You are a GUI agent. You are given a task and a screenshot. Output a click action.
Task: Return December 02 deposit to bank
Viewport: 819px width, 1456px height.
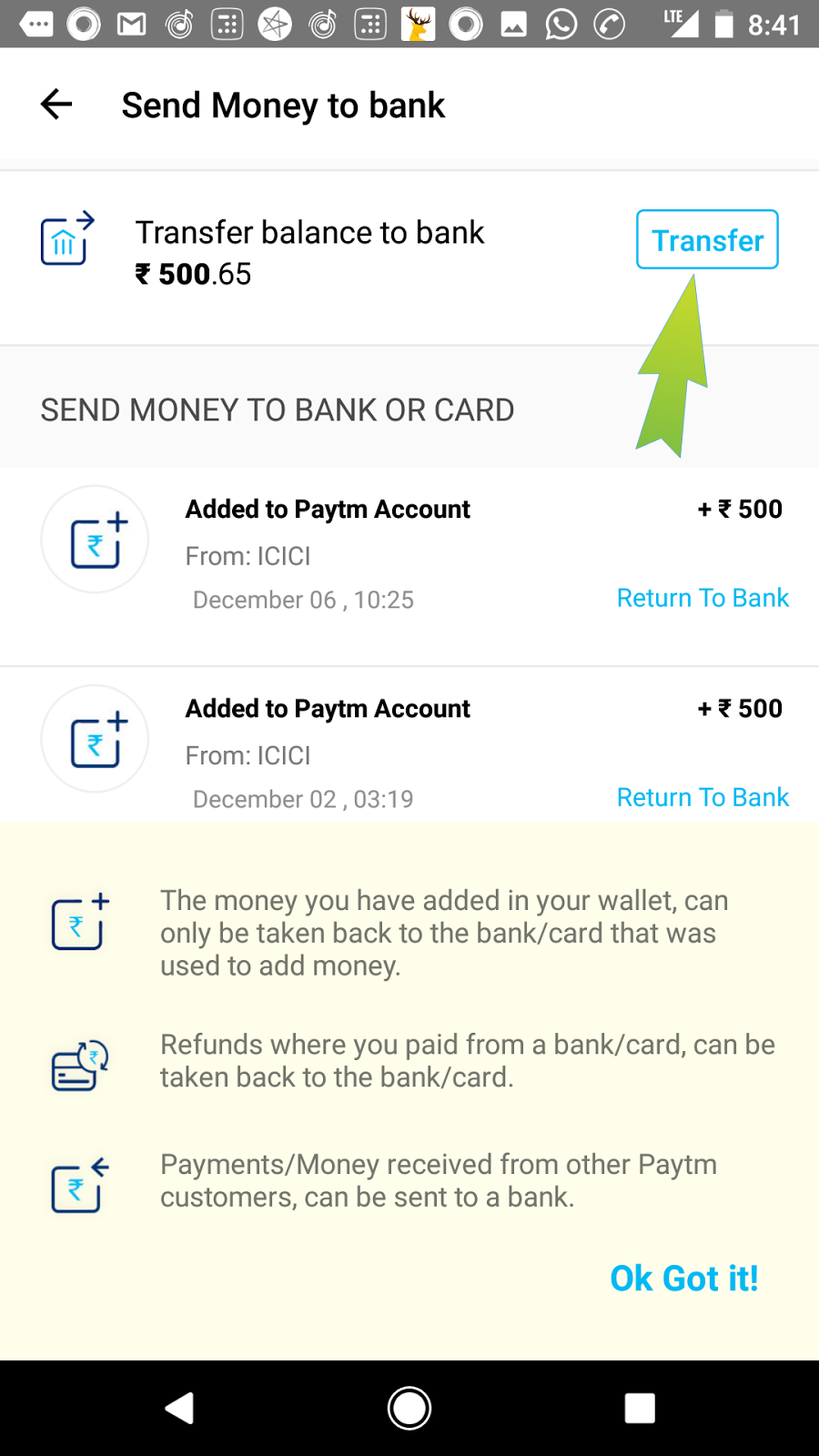703,797
